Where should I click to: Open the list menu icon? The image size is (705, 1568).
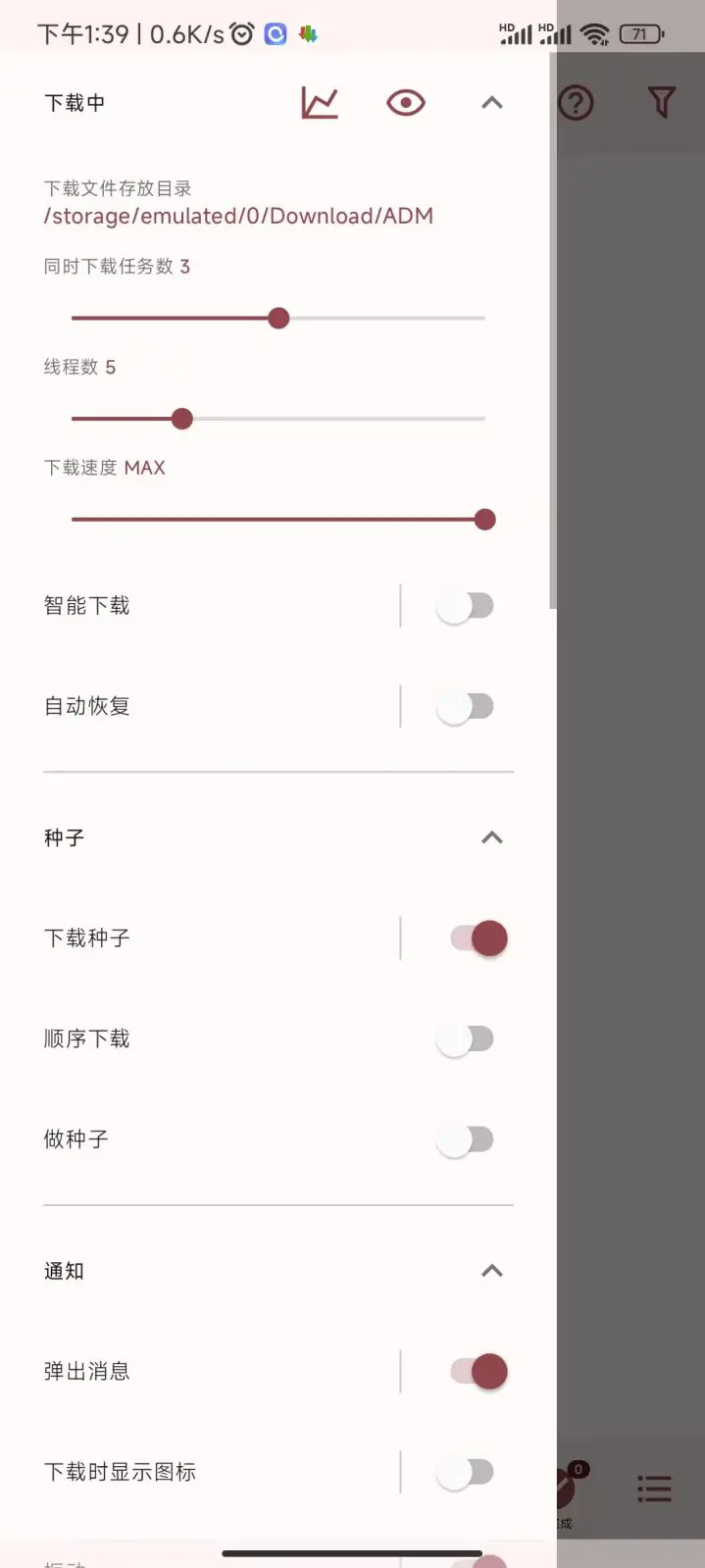(654, 1489)
